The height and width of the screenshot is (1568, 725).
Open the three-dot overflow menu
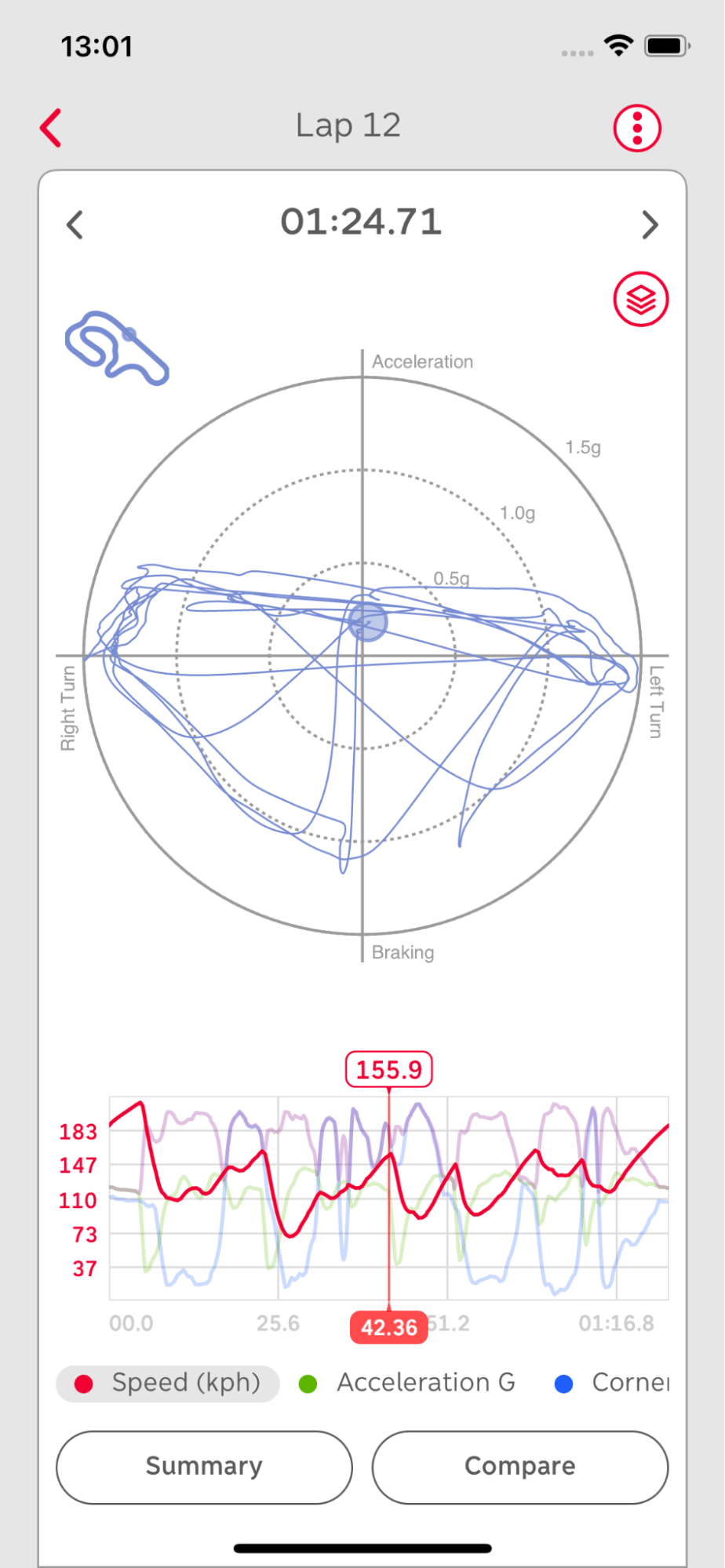click(x=637, y=128)
